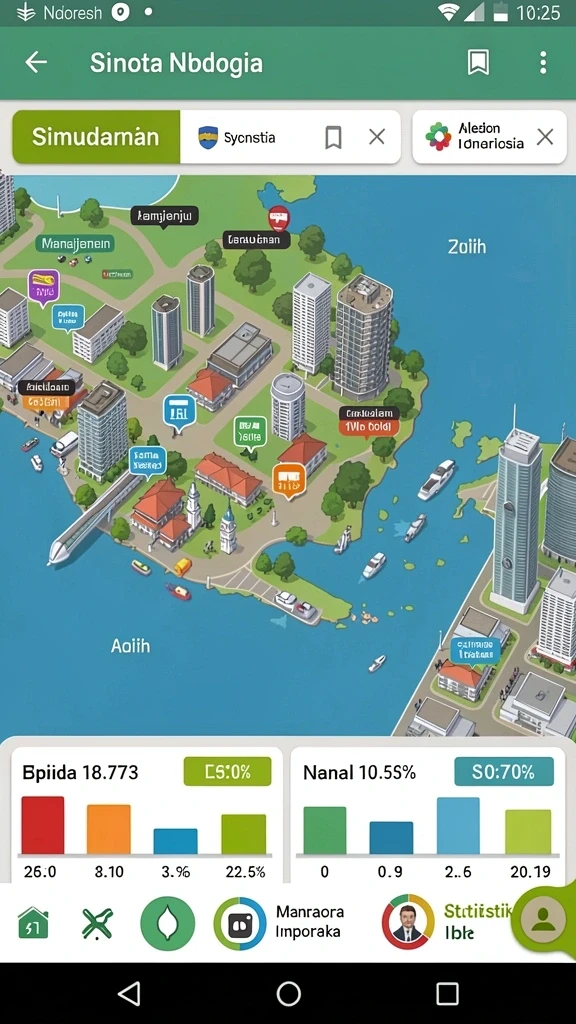Bookmark the Sycnstia chip

pos(333,137)
